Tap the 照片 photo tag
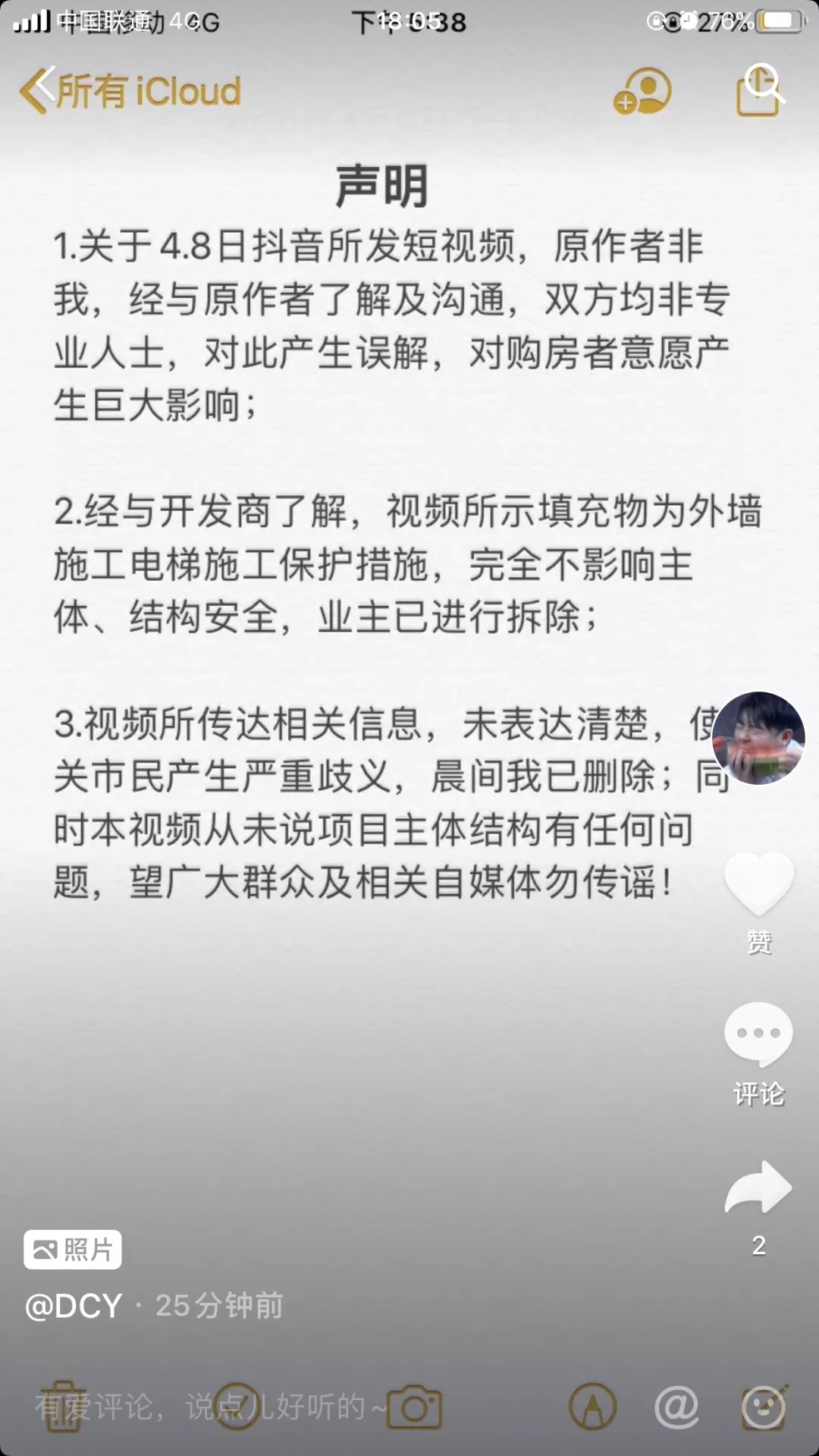The image size is (819, 1456). click(73, 1249)
